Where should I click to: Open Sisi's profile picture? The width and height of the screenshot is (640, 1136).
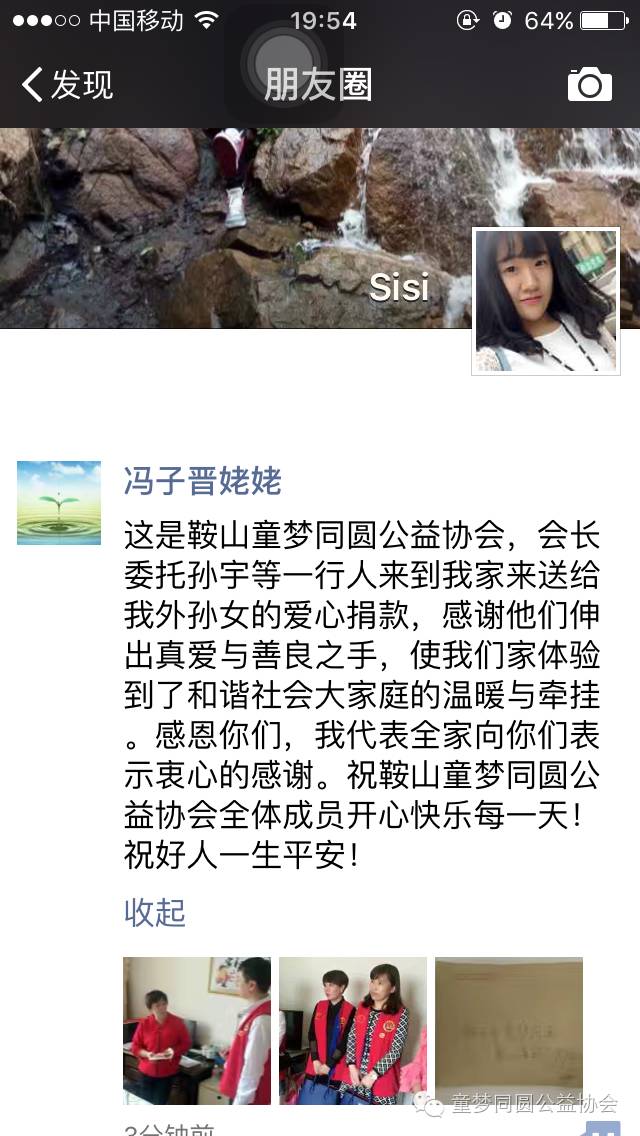point(546,301)
